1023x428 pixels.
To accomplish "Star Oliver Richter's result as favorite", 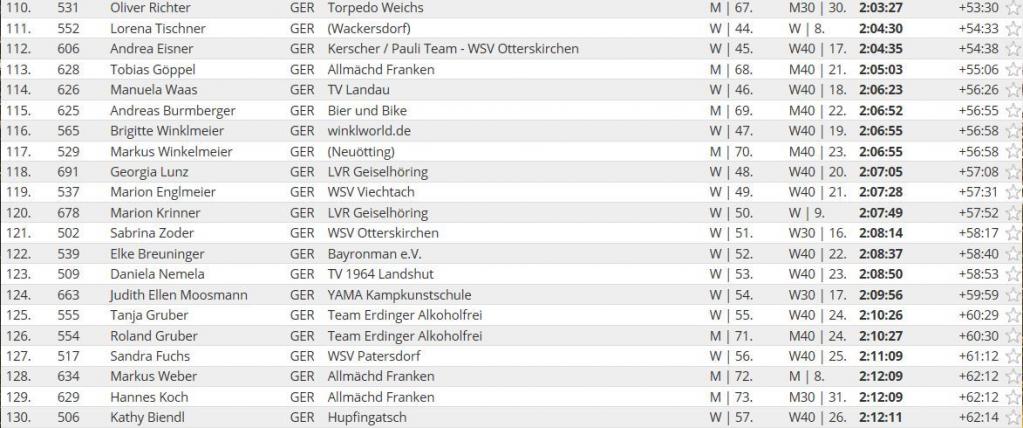I will 1013,8.
